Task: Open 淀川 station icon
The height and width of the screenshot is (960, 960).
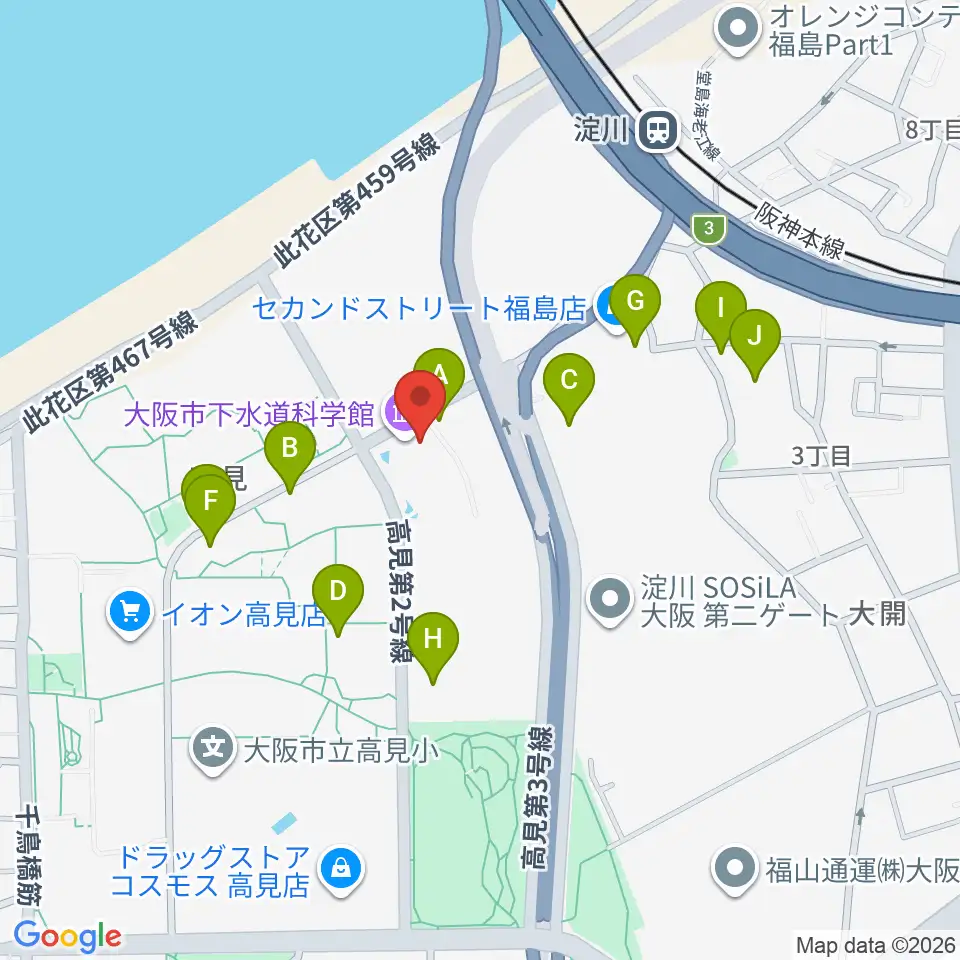Action: click(658, 130)
